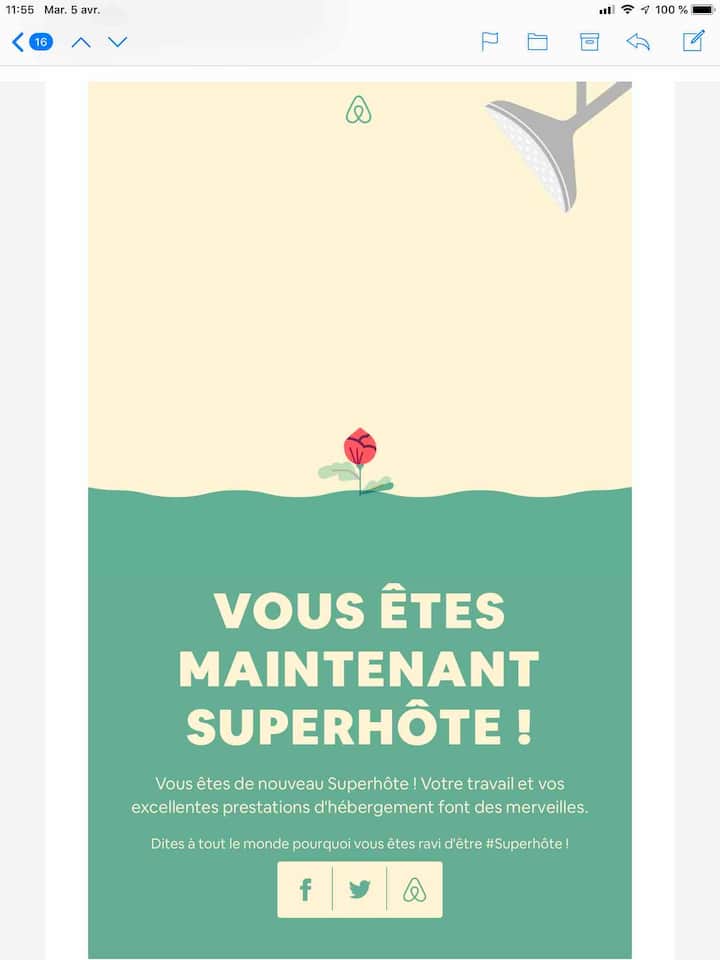Compose a new email
720x960 pixels.
click(x=693, y=41)
